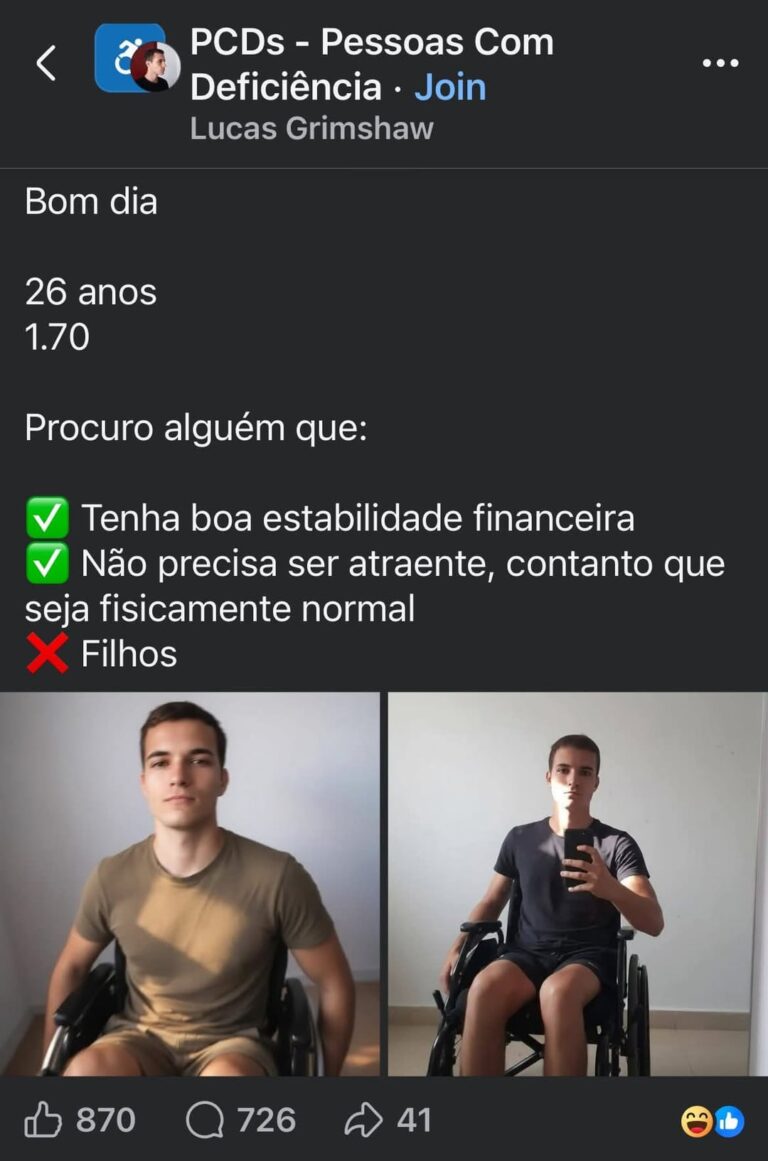The width and height of the screenshot is (768, 1161).
Task: Open the photo with the khaki t-shirt
Action: [190, 884]
